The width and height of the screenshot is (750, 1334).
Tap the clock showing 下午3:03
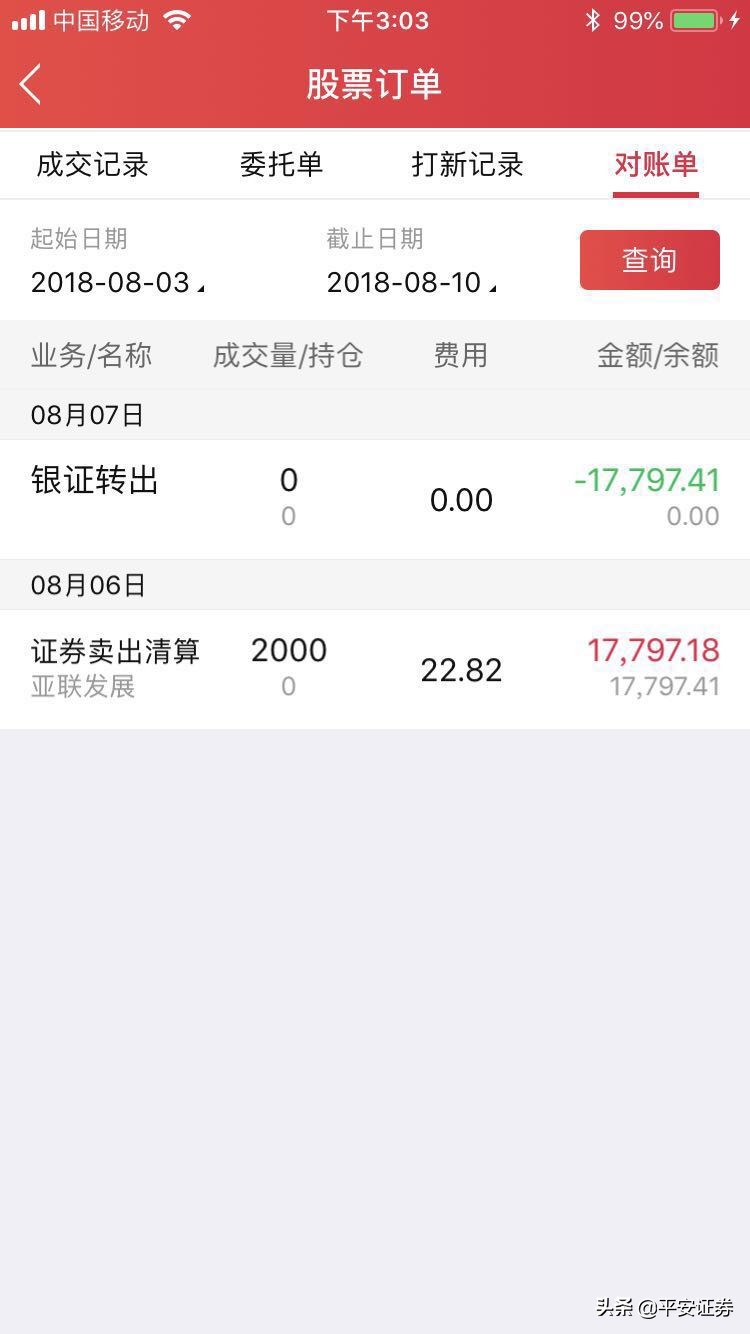pos(375,19)
